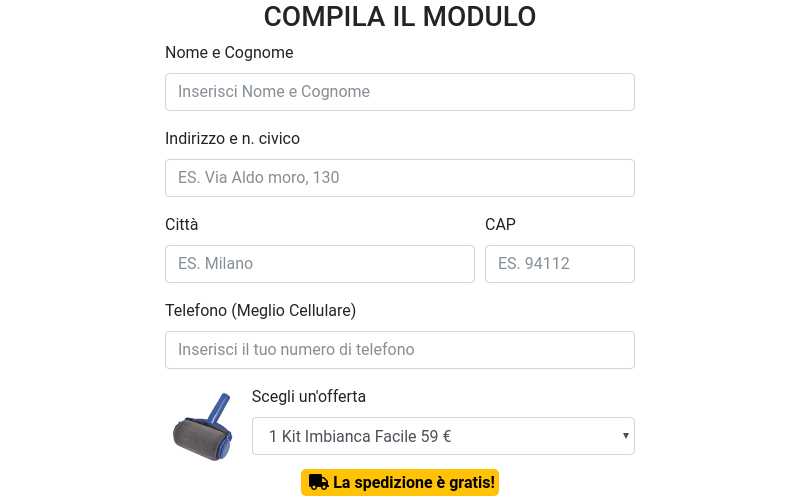Tap the CAP postal code field
The image size is (800, 500).
(x=559, y=264)
